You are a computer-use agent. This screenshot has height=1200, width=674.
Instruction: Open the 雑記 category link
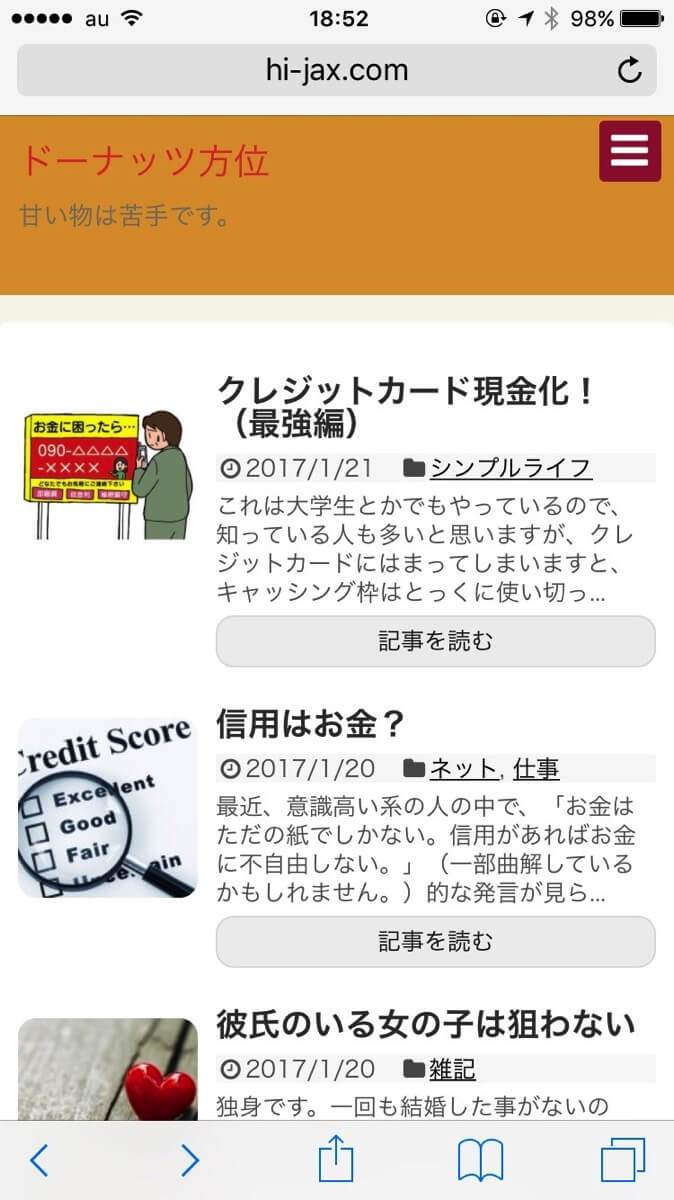coord(452,1069)
